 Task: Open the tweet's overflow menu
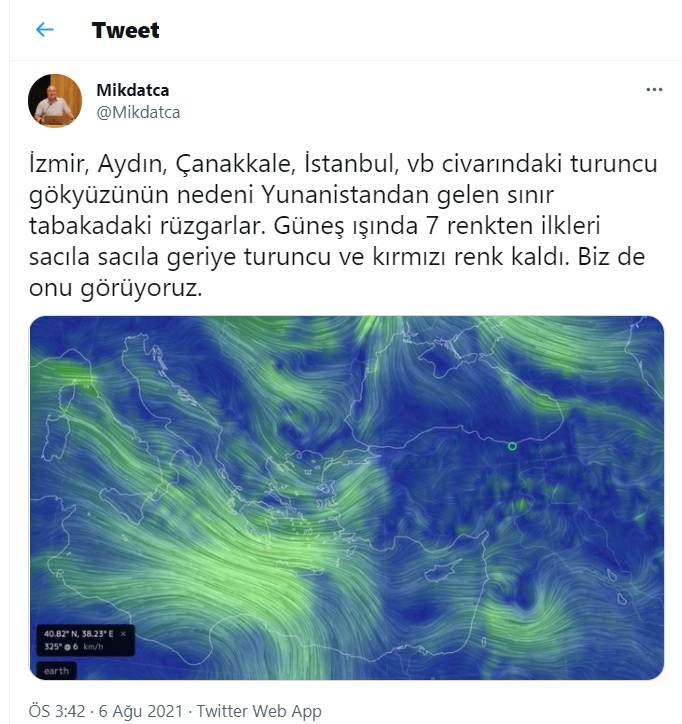click(x=654, y=90)
